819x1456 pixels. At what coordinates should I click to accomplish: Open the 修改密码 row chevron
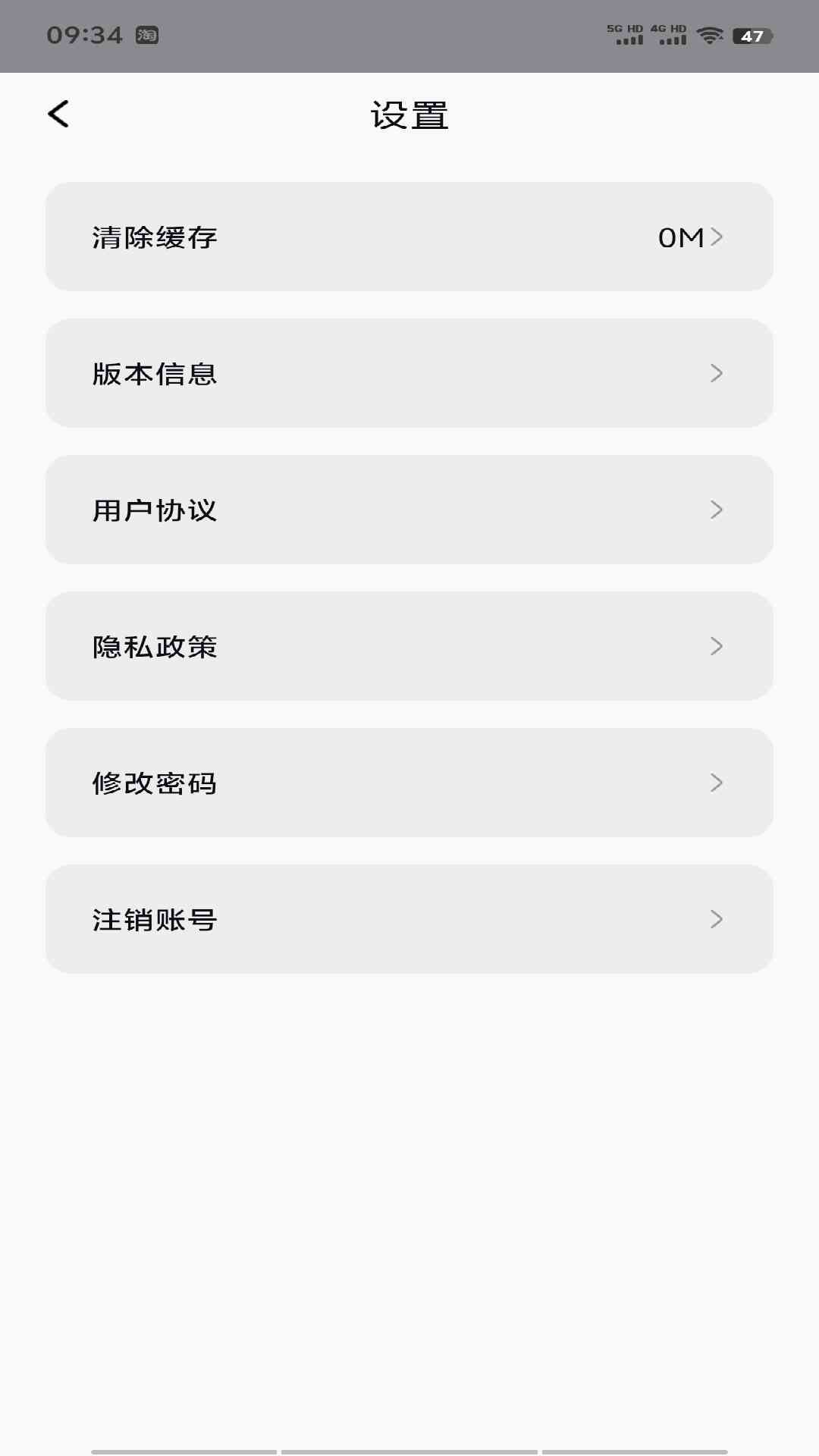pyautogui.click(x=717, y=783)
